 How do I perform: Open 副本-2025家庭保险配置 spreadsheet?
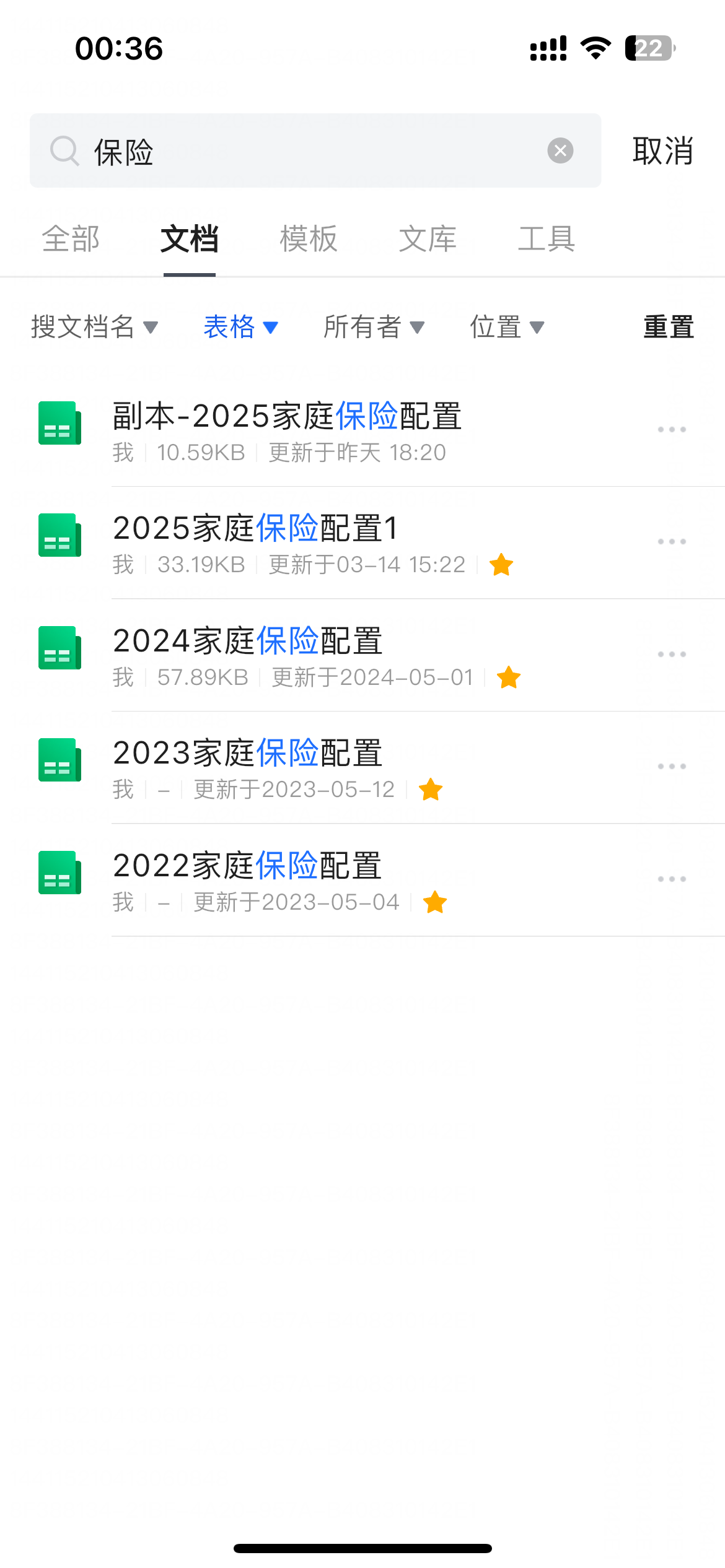(362, 430)
